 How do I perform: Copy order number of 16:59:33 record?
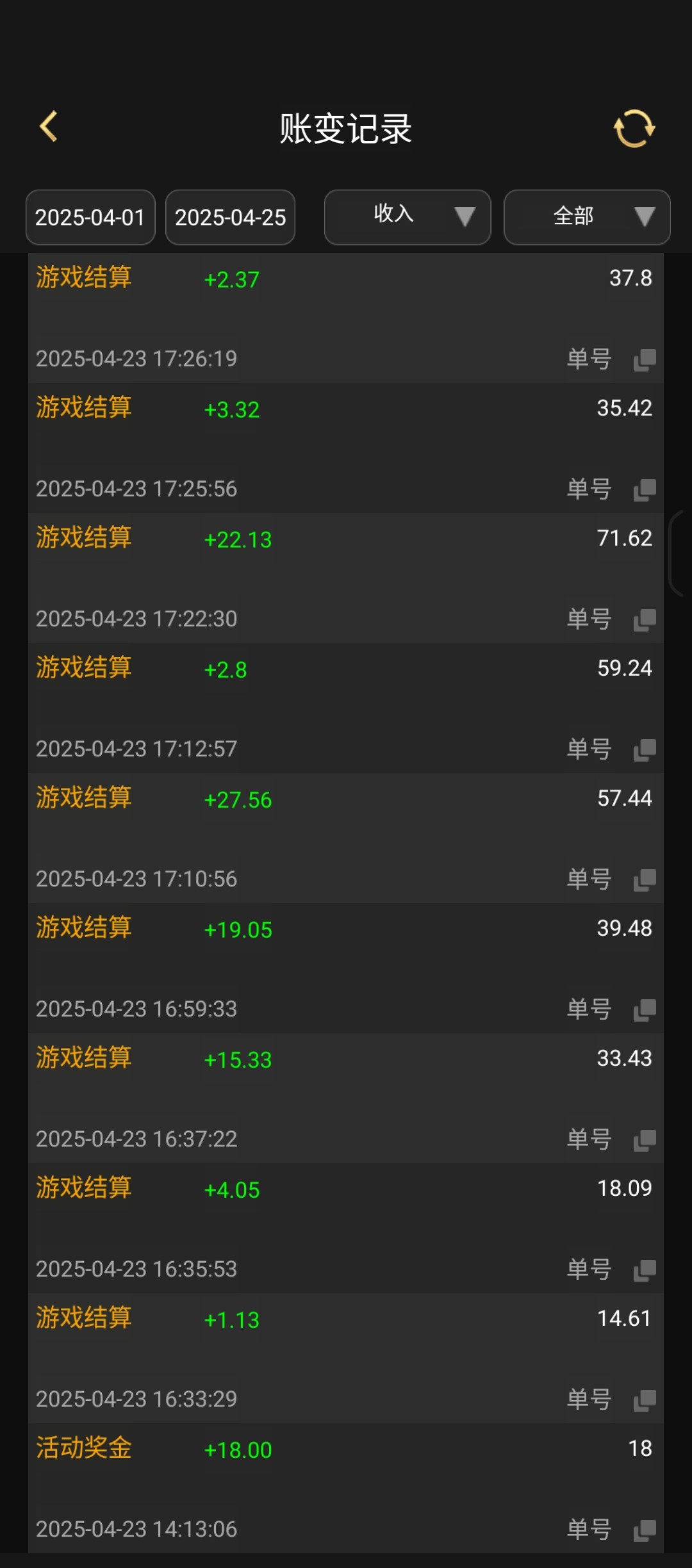coord(644,1010)
